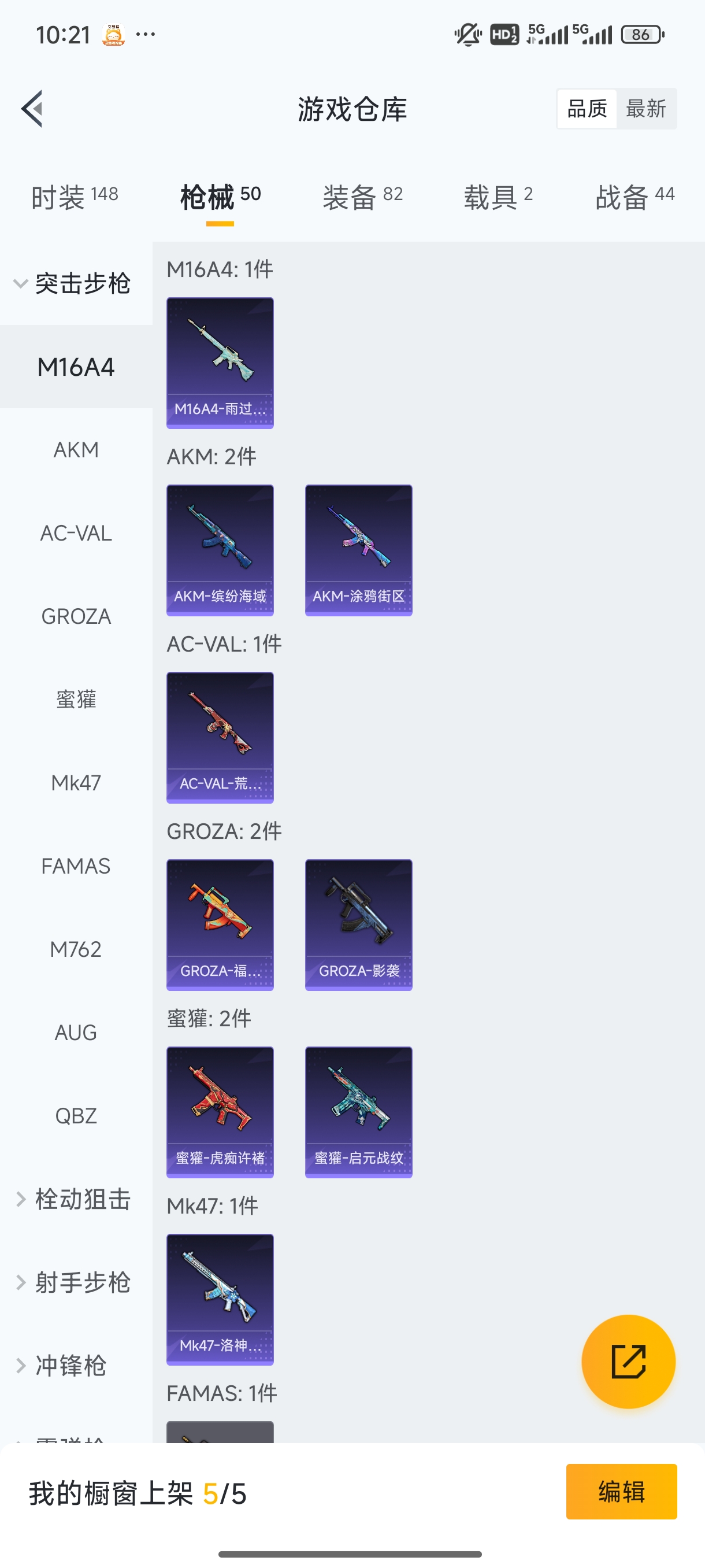Open the share/export floating button
The width and height of the screenshot is (705, 1568).
pyautogui.click(x=628, y=1362)
